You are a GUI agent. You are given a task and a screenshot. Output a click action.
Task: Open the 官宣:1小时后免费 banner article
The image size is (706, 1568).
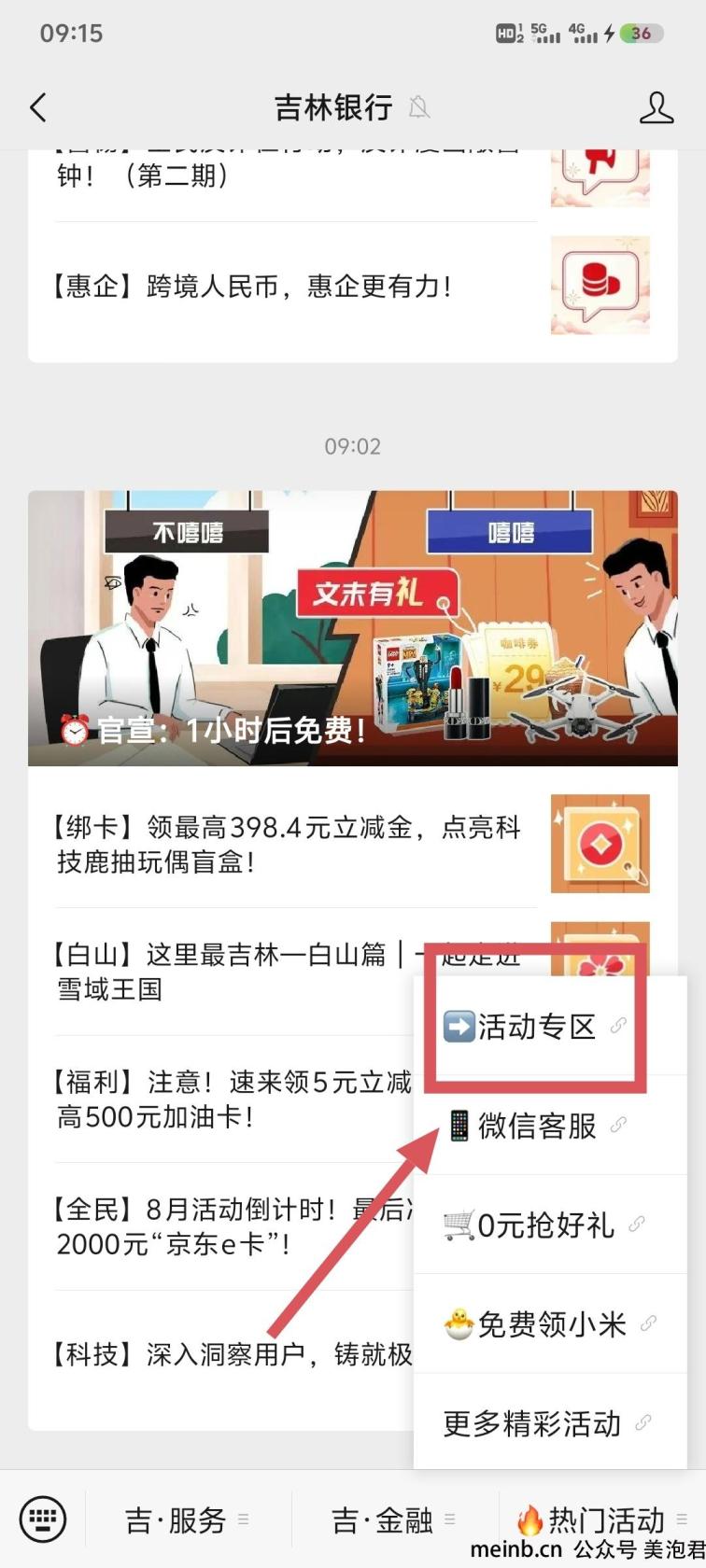tap(352, 628)
